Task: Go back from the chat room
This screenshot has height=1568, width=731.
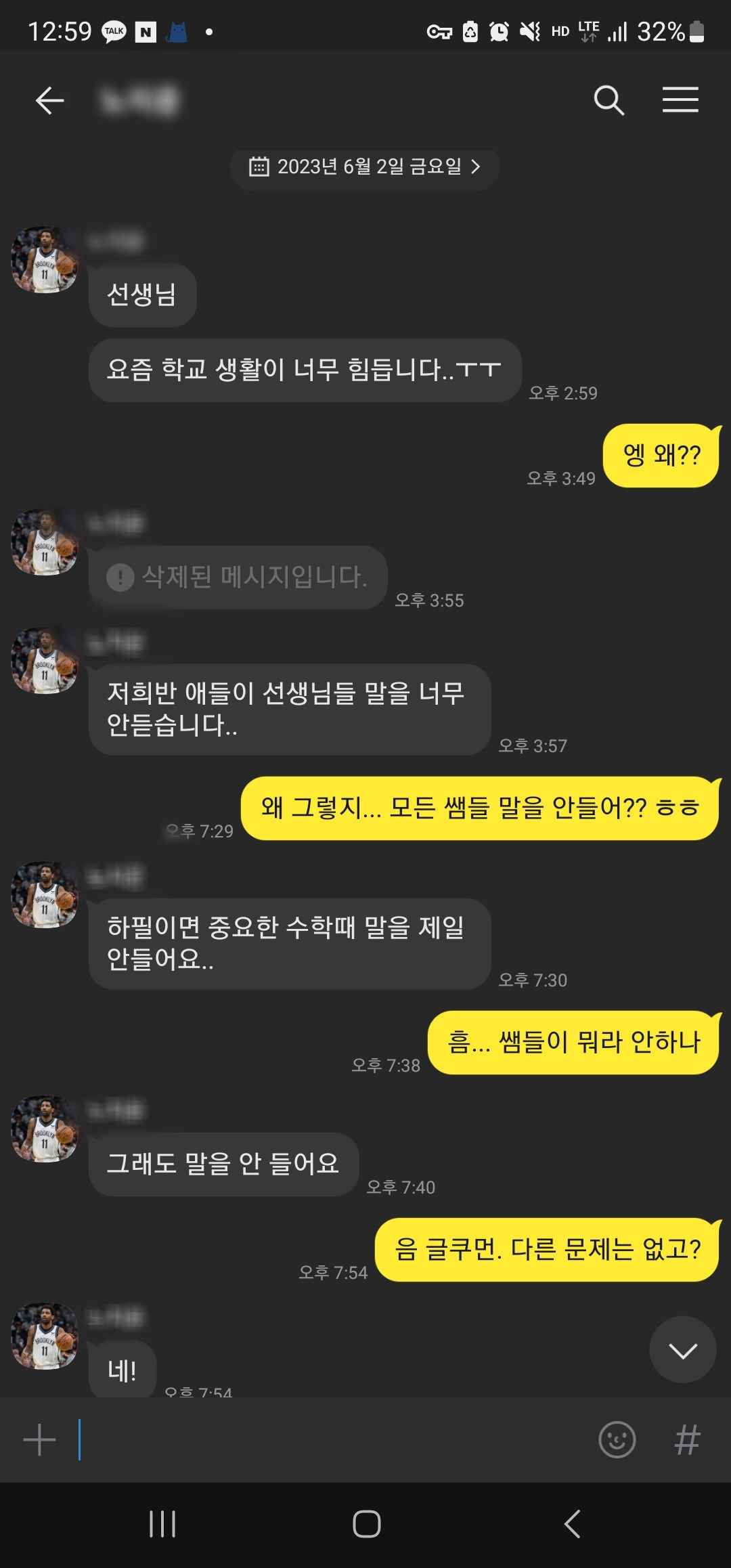Action: 50,101
